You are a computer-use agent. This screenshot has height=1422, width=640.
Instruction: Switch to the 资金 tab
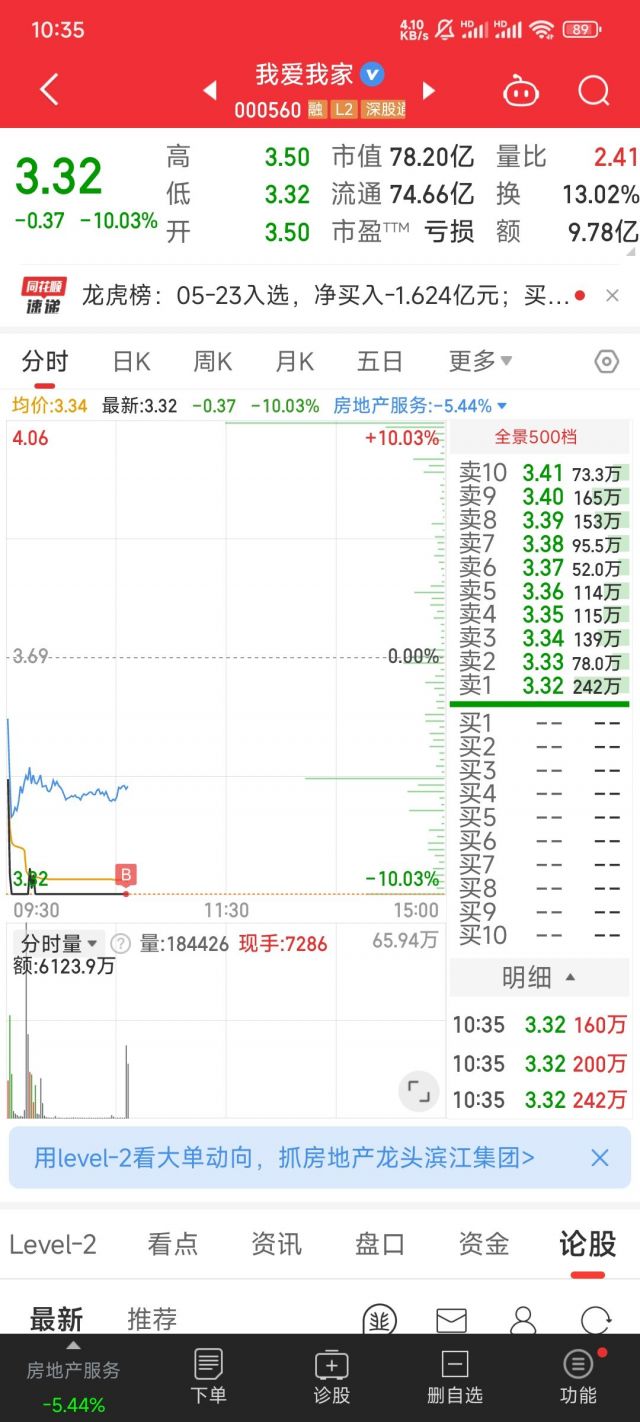coord(484,1244)
